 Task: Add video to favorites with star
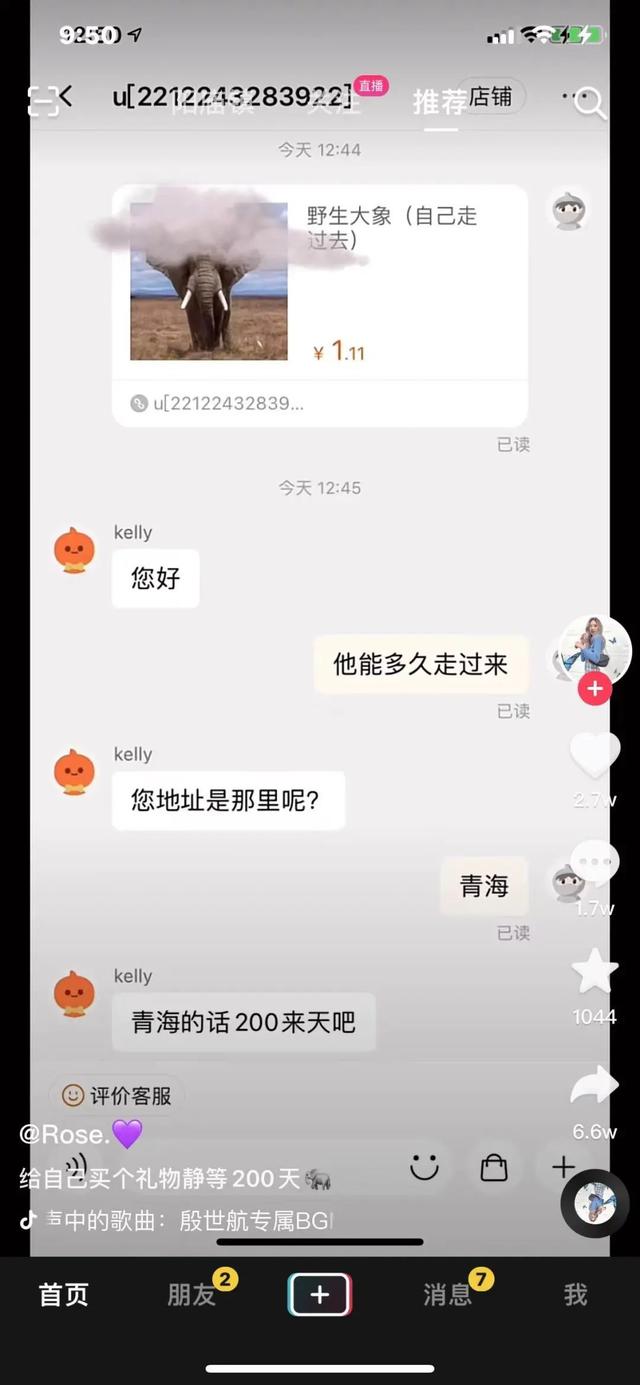click(x=595, y=971)
